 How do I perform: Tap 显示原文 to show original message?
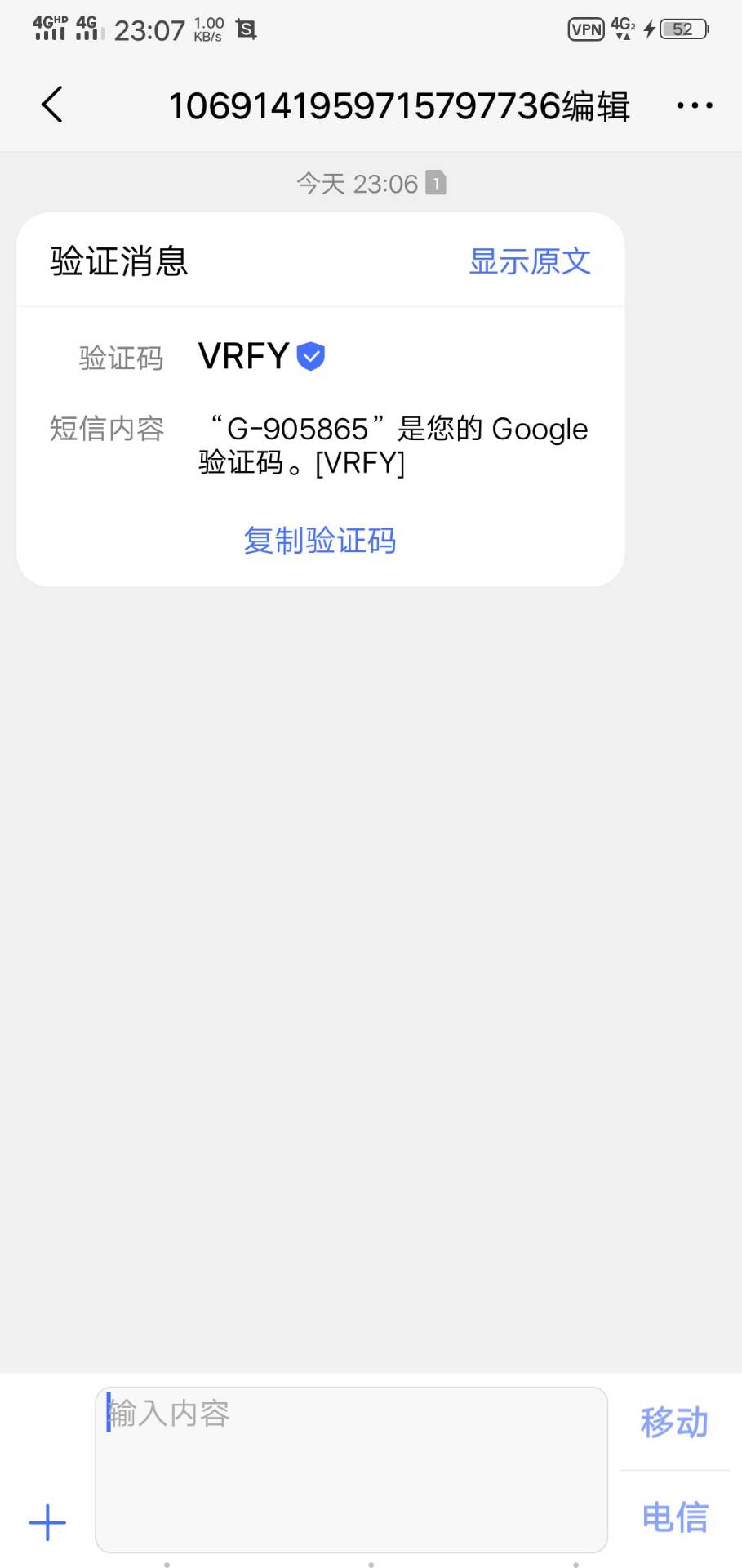[530, 262]
